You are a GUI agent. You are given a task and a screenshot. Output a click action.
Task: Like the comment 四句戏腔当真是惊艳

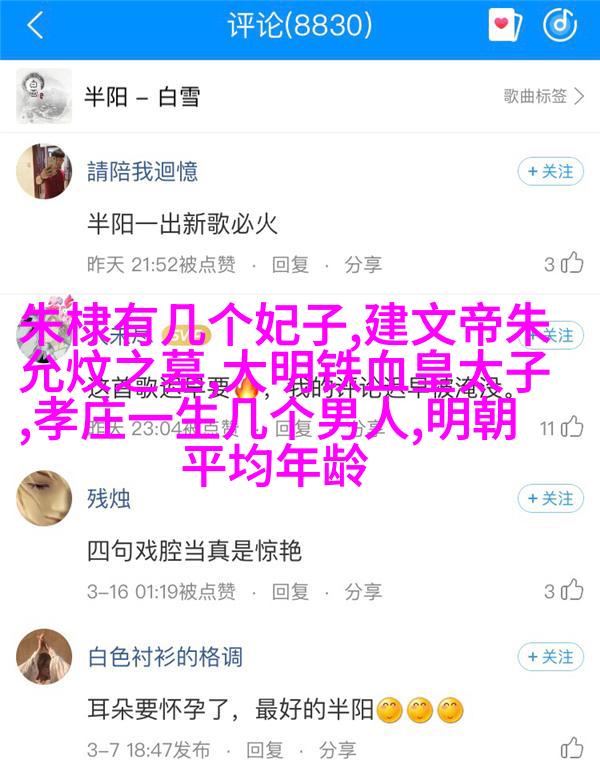tap(572, 591)
